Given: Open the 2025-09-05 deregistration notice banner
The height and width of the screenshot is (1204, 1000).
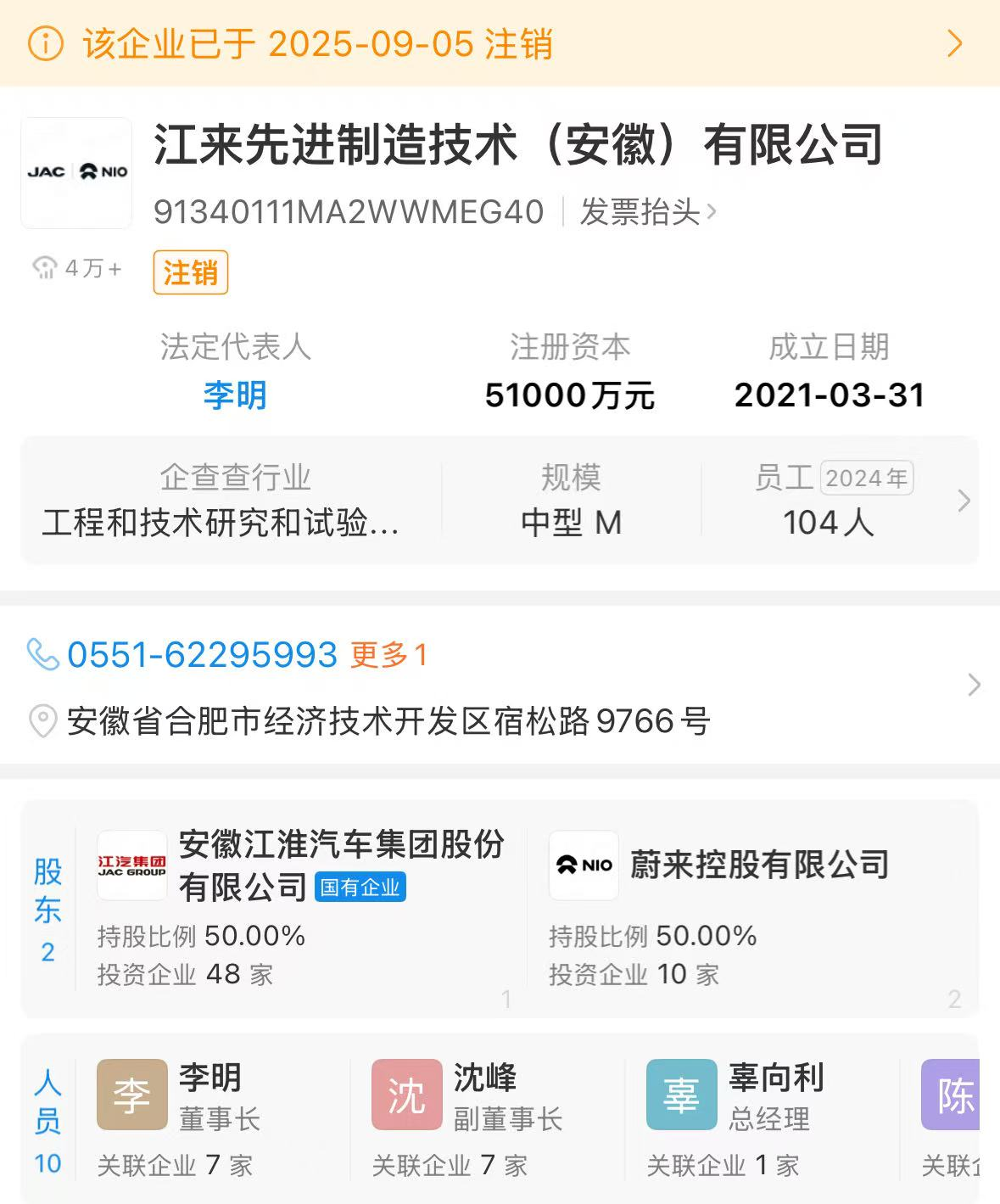Looking at the screenshot, I should pyautogui.click(x=499, y=43).
